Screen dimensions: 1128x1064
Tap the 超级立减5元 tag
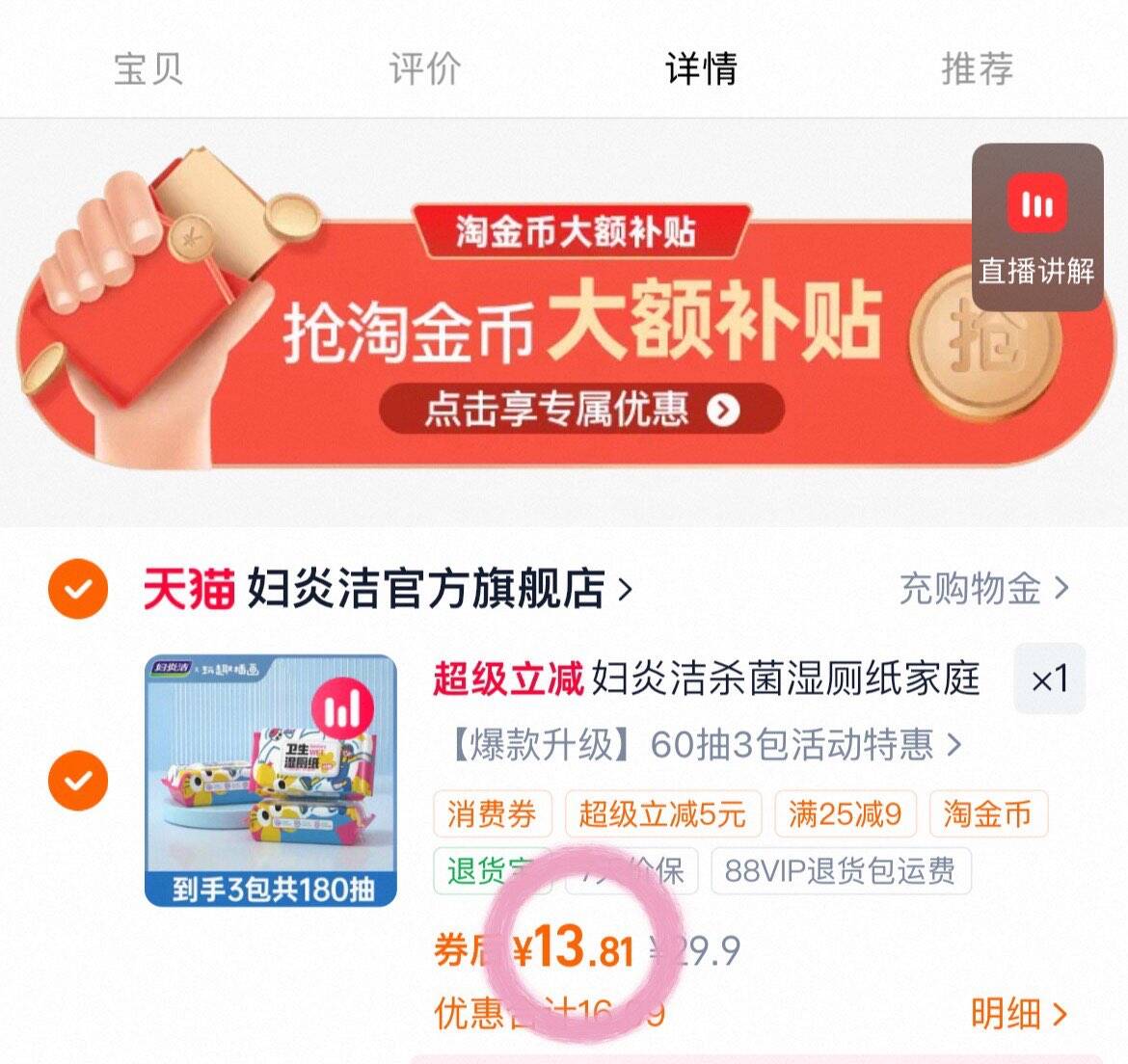[x=662, y=813]
